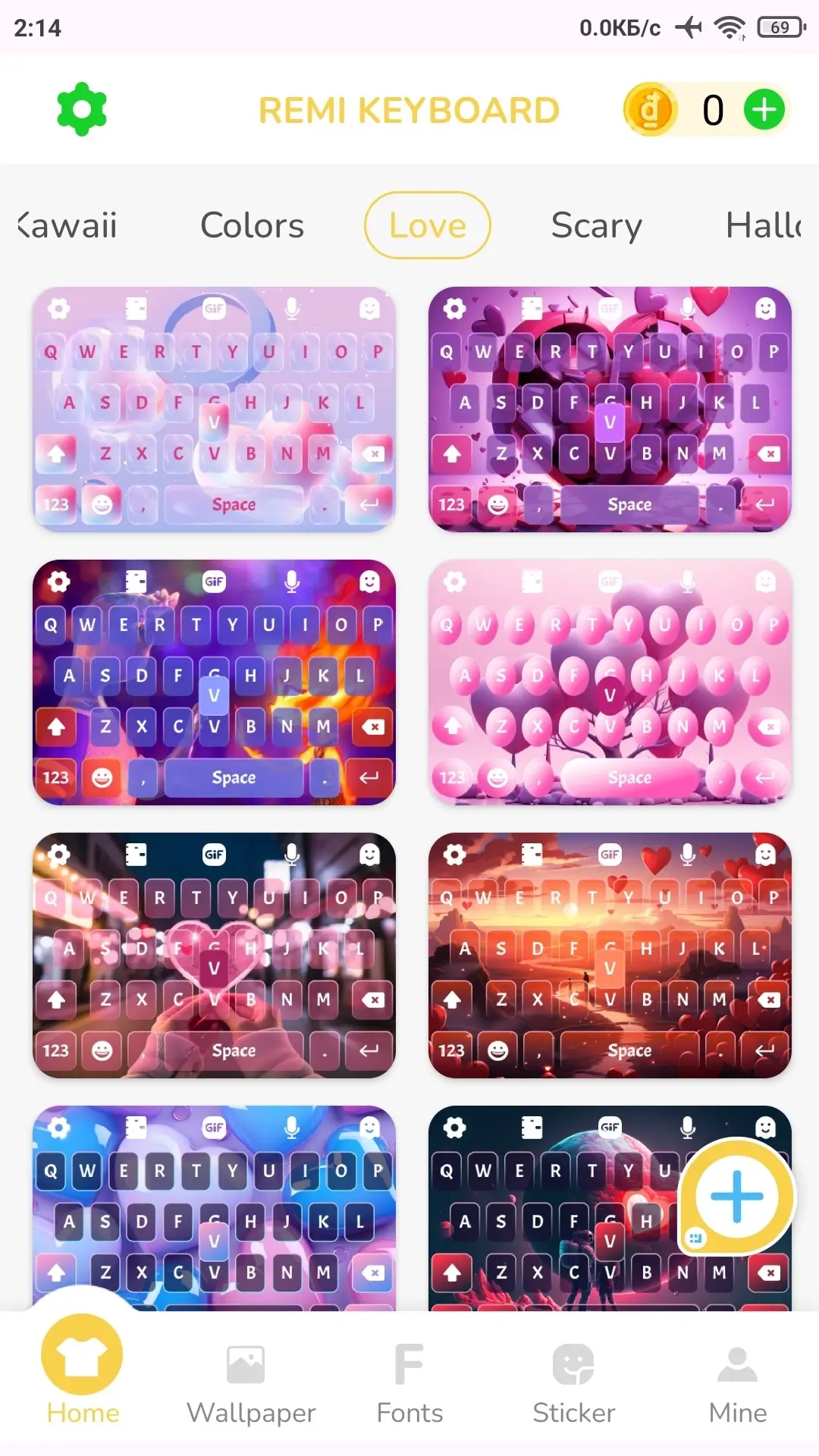Image resolution: width=819 pixels, height=1456 pixels.
Task: Switch to the Kawaii category
Action: coord(67,225)
